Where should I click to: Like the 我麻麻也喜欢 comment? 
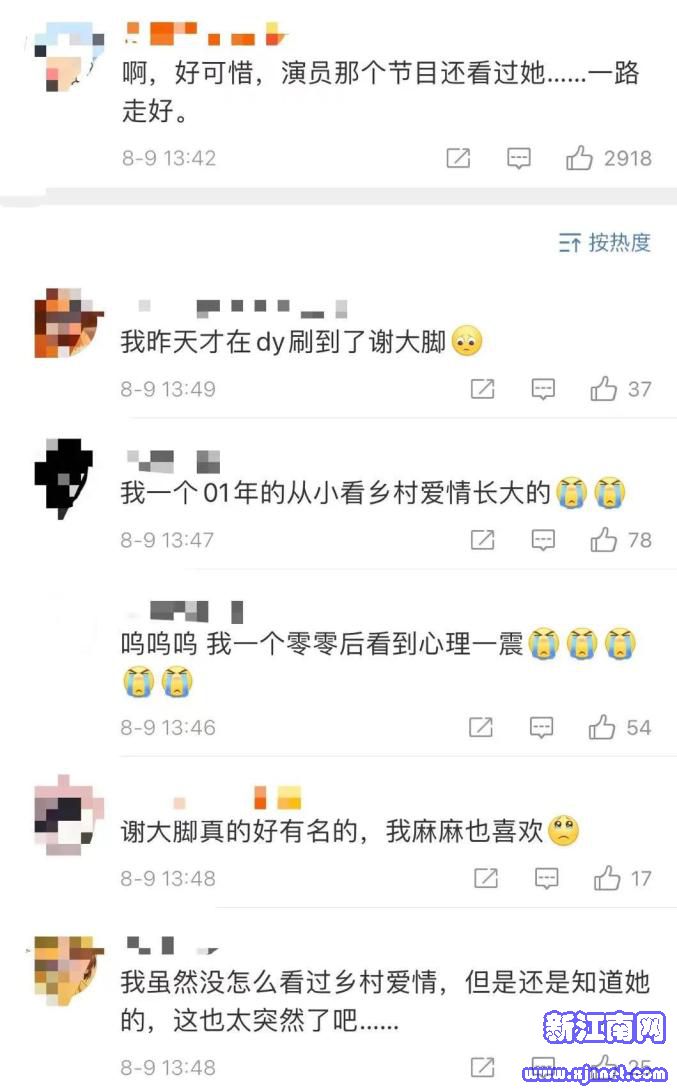pos(607,878)
